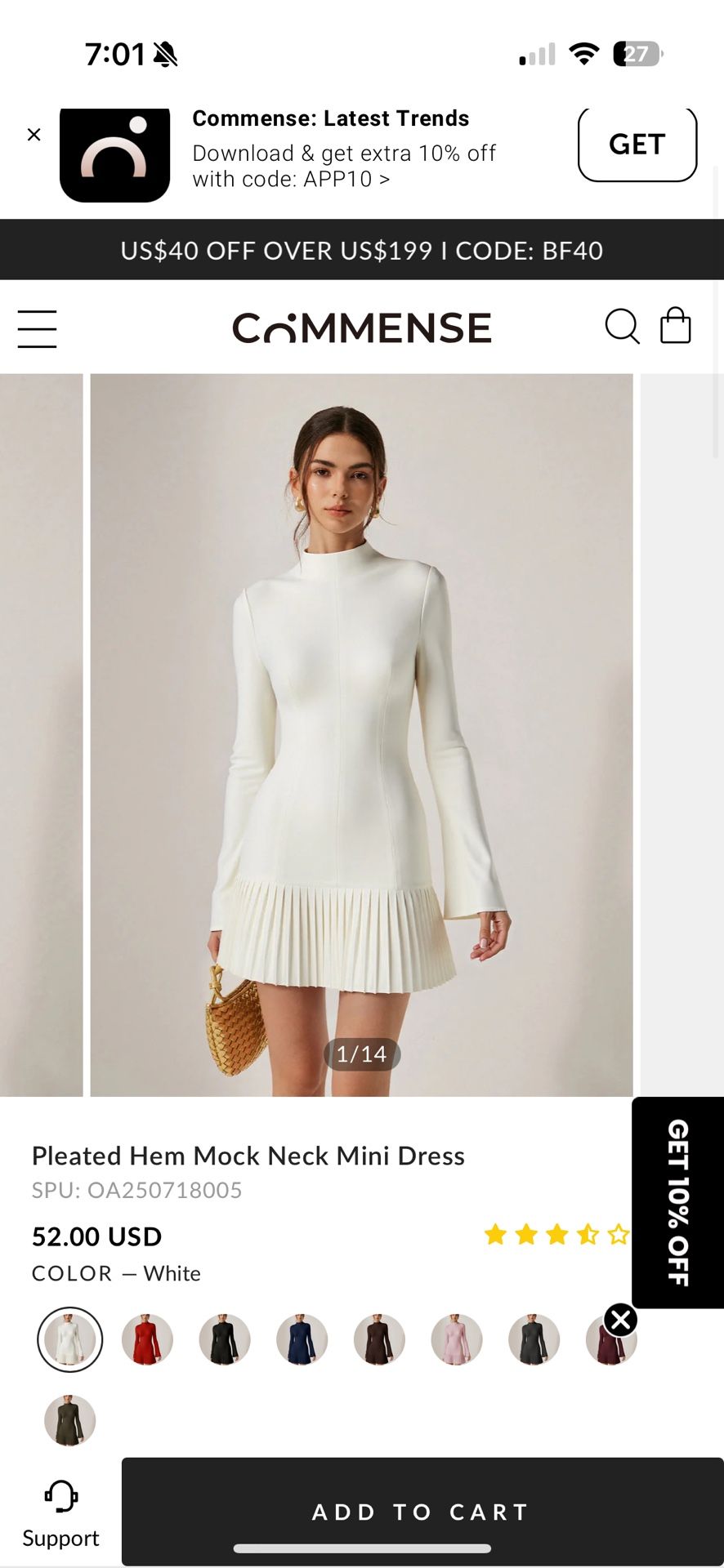Select the pink color swatch

tap(456, 1339)
